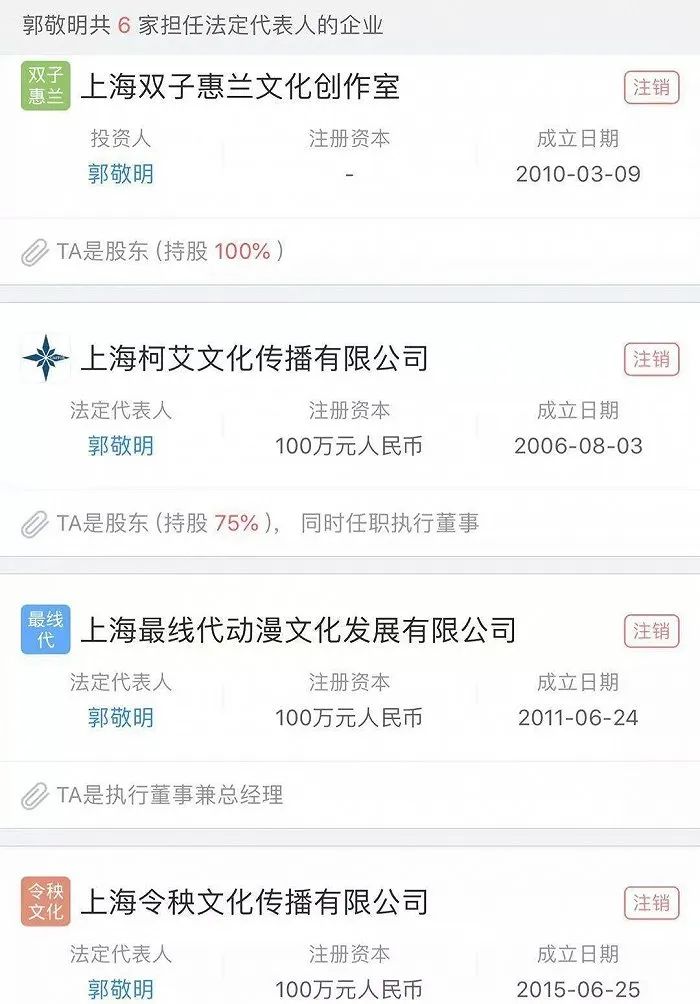View 上海最线代动漫文化发展有限公司 details
Image resolution: width=700 pixels, height=1004 pixels.
pyautogui.click(x=298, y=630)
